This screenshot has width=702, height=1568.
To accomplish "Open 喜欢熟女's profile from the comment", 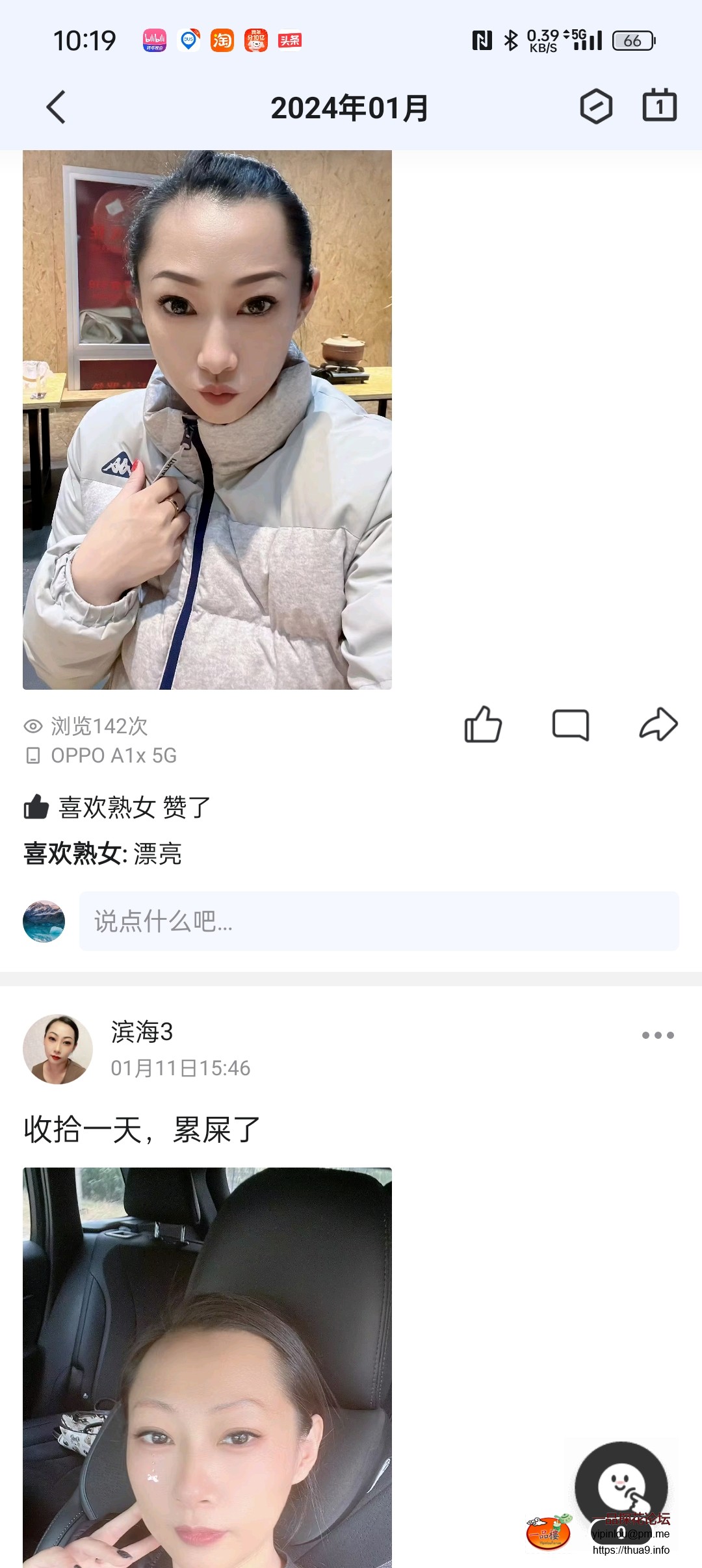I will coord(75,854).
